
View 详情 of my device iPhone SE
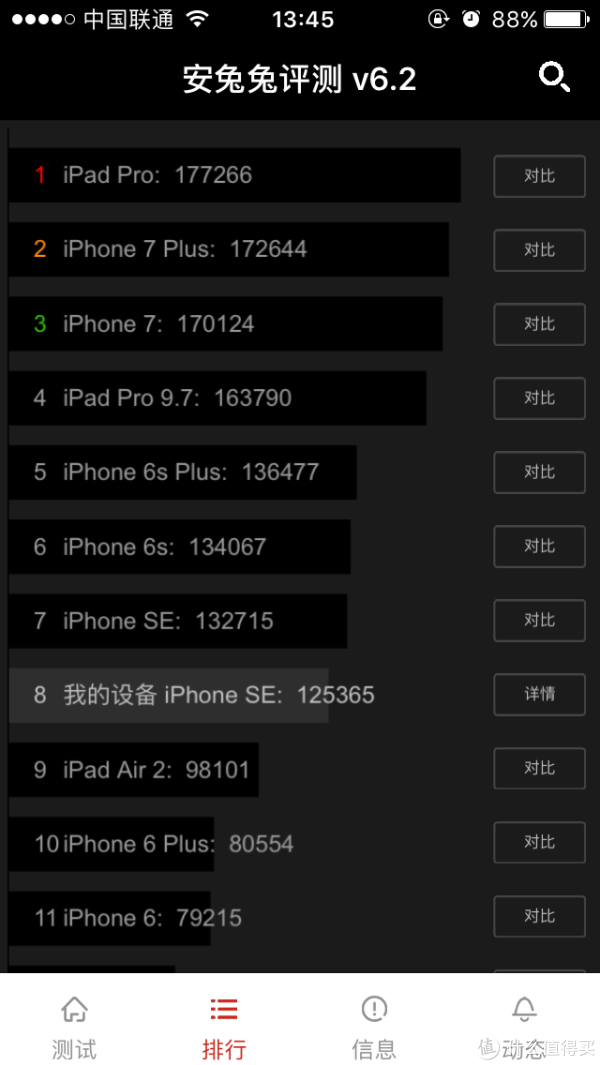(x=540, y=694)
